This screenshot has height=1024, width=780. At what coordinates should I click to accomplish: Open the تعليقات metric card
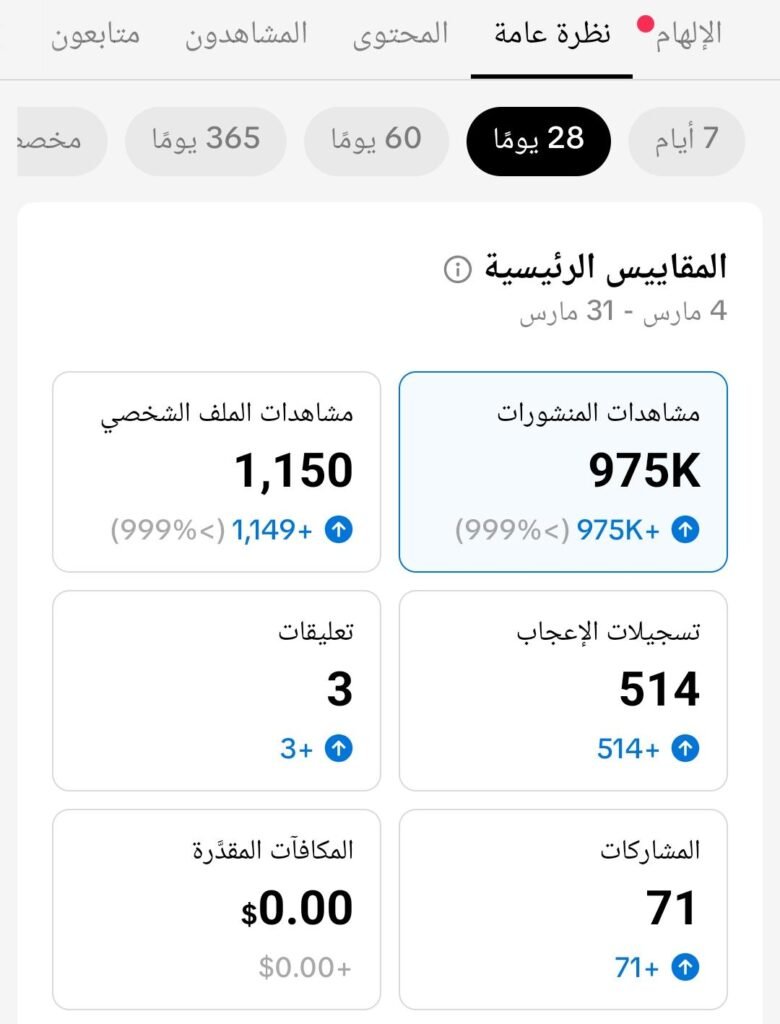tap(216, 690)
